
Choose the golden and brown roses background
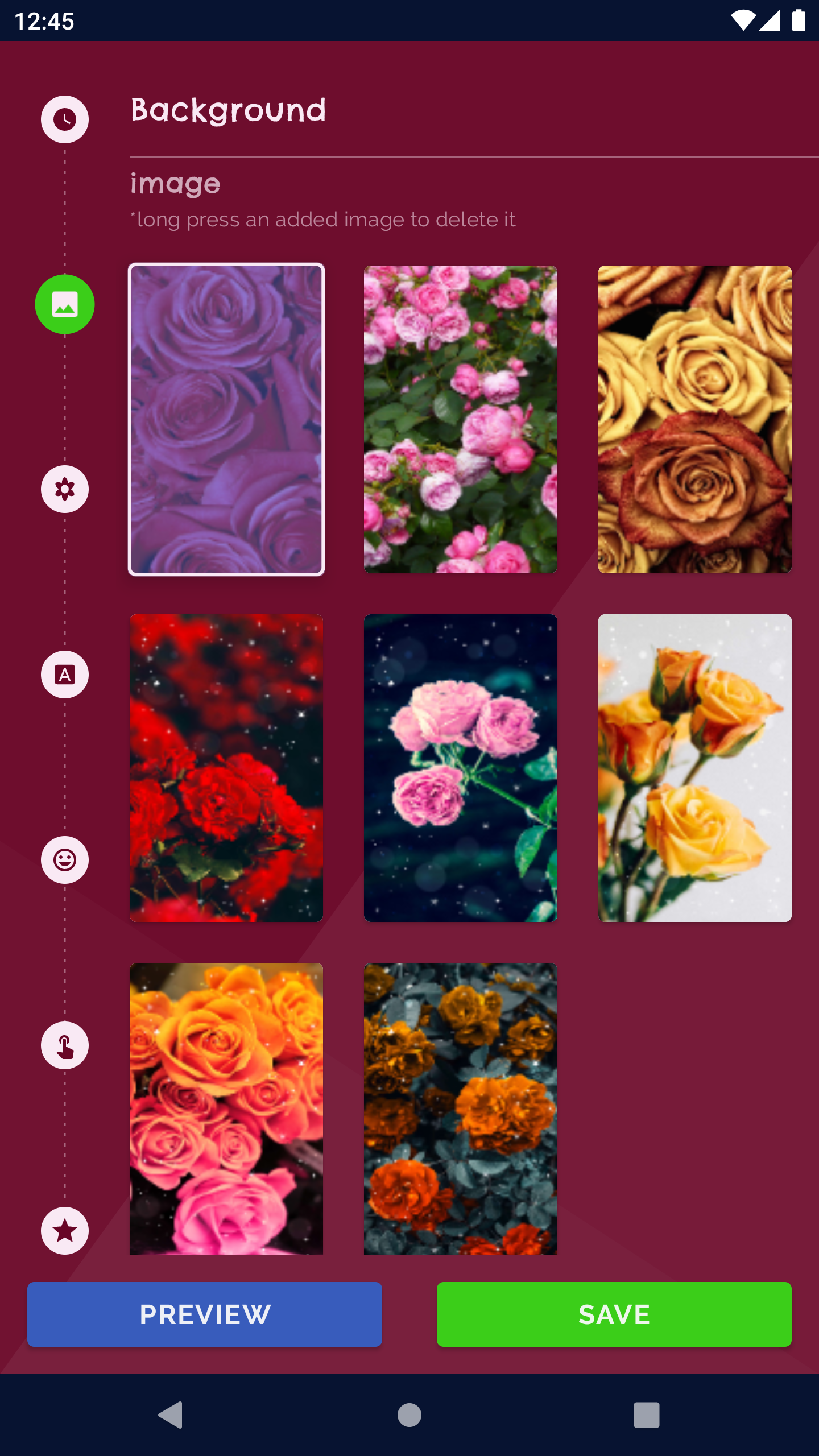coord(694,419)
